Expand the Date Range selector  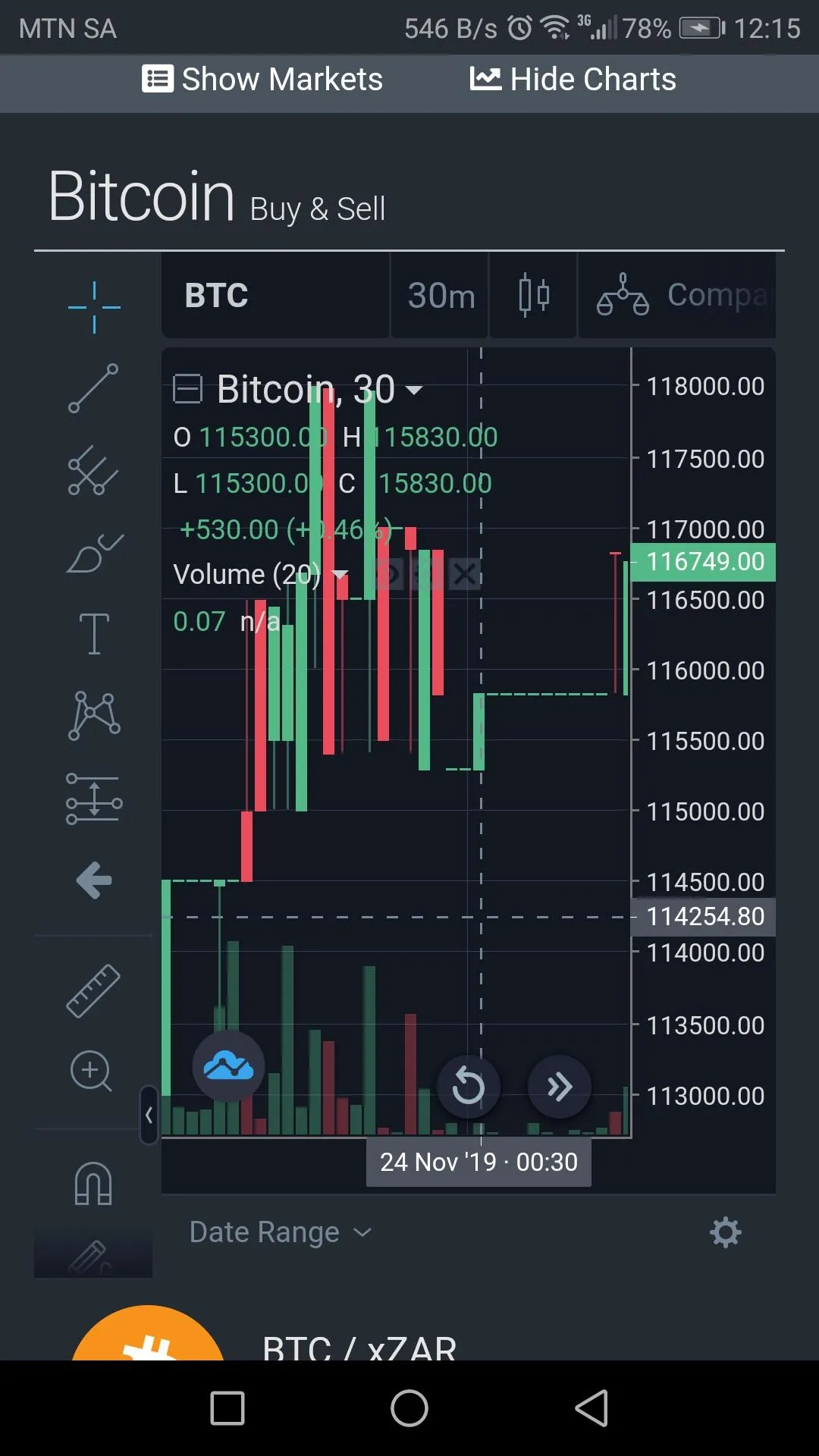pos(278,1232)
